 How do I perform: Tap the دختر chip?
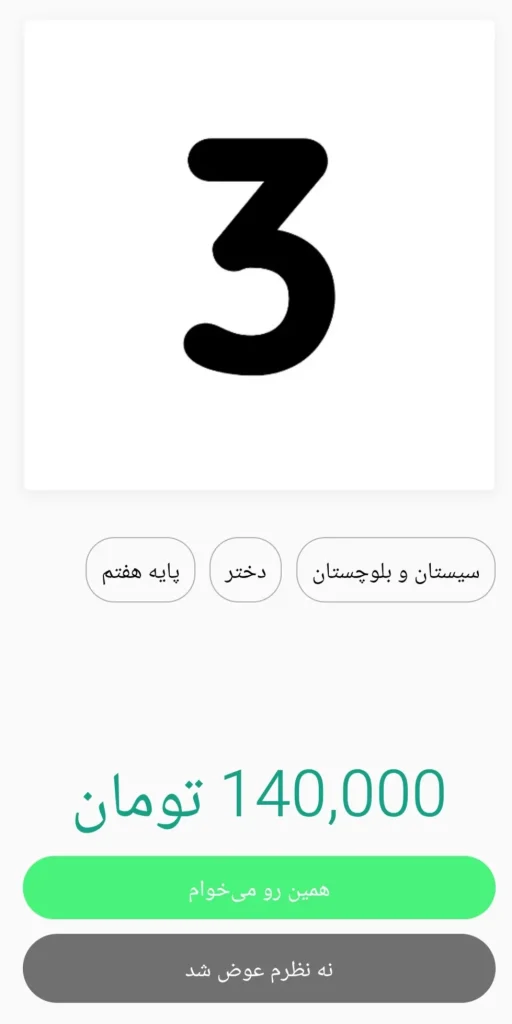click(246, 569)
